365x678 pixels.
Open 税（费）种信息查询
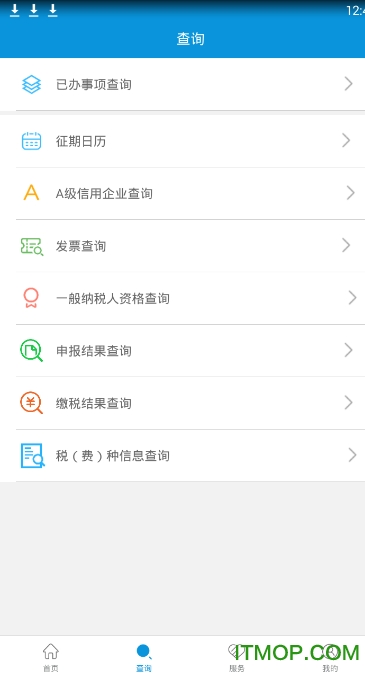(x=182, y=455)
